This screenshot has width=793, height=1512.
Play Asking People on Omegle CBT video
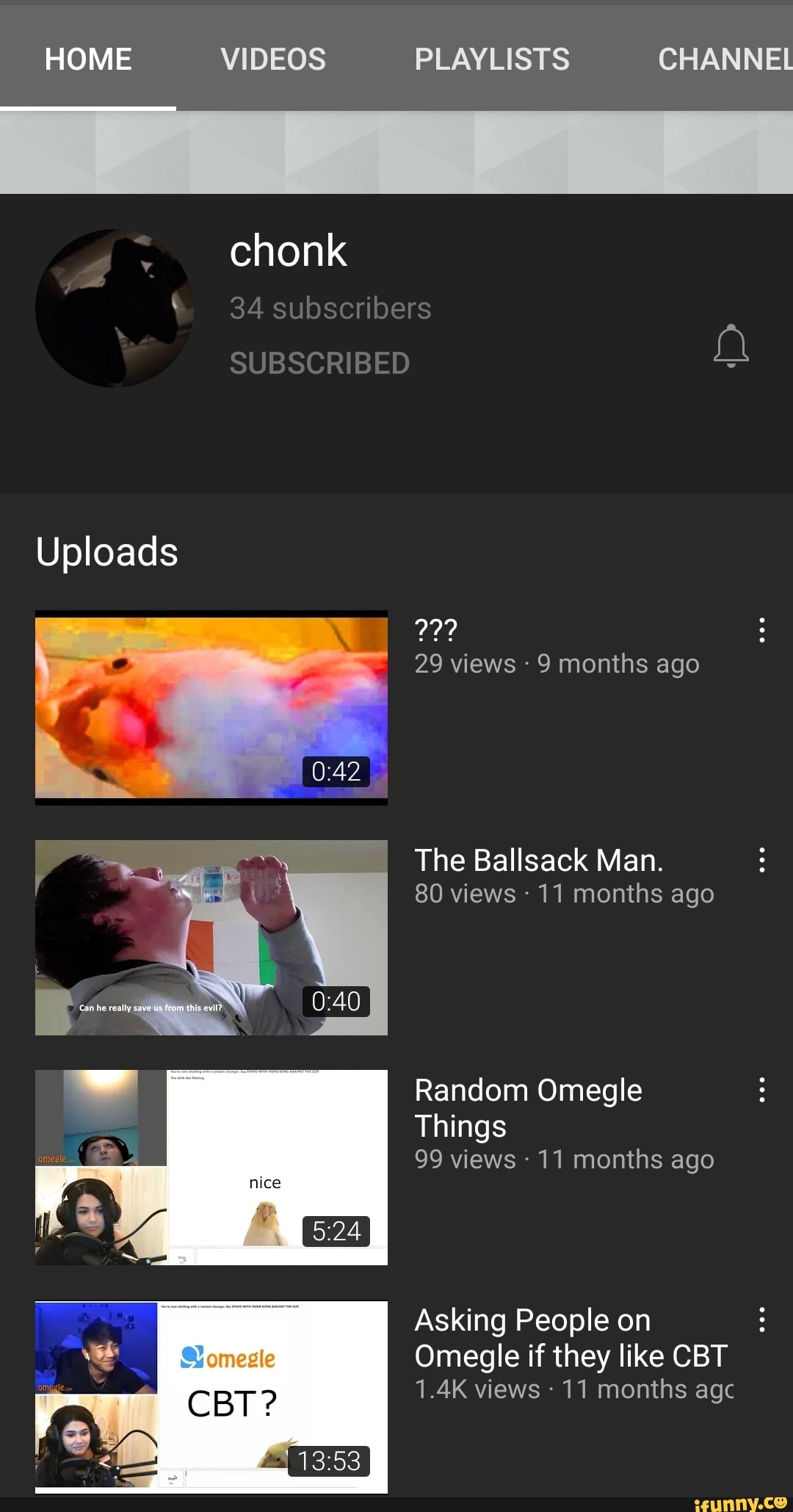[211, 1397]
